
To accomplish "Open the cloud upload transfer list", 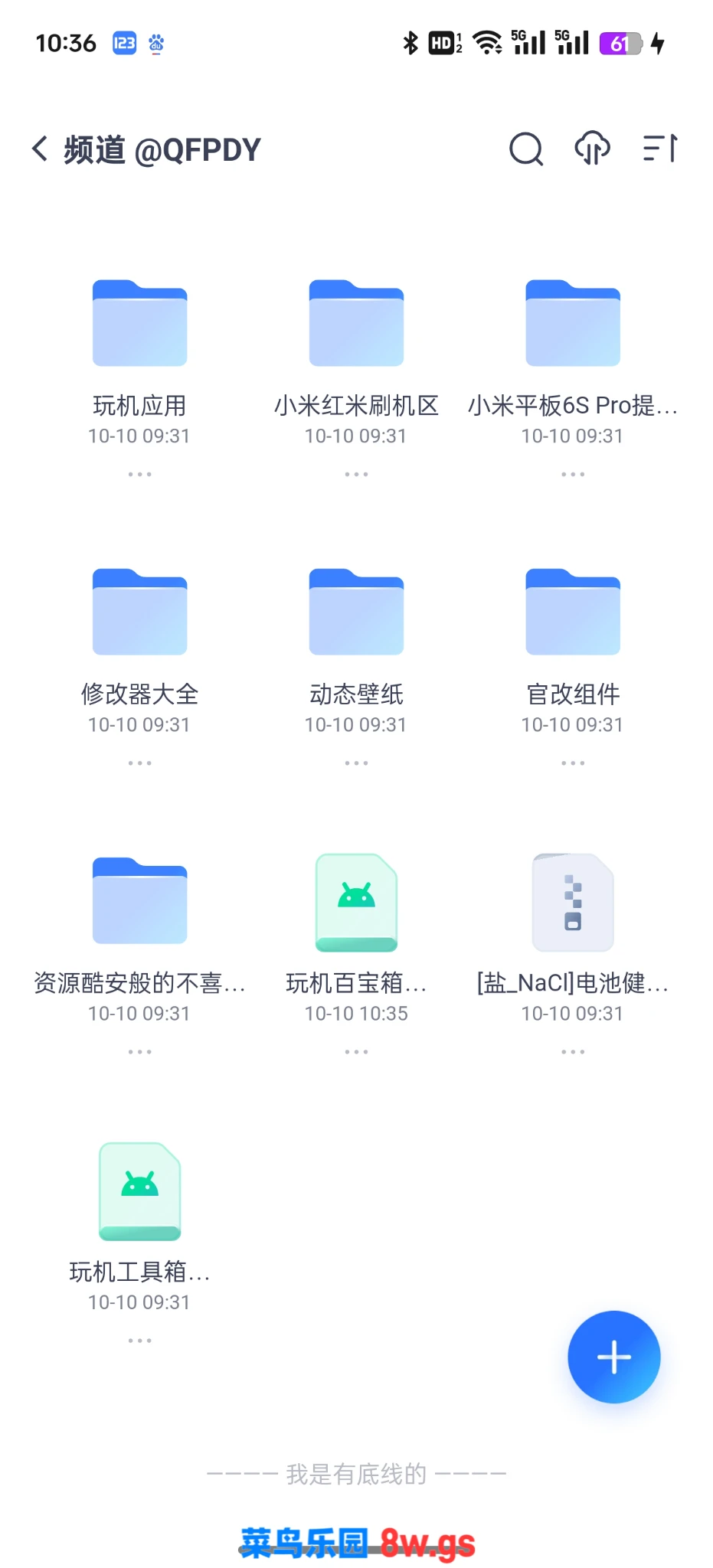I will pyautogui.click(x=593, y=148).
